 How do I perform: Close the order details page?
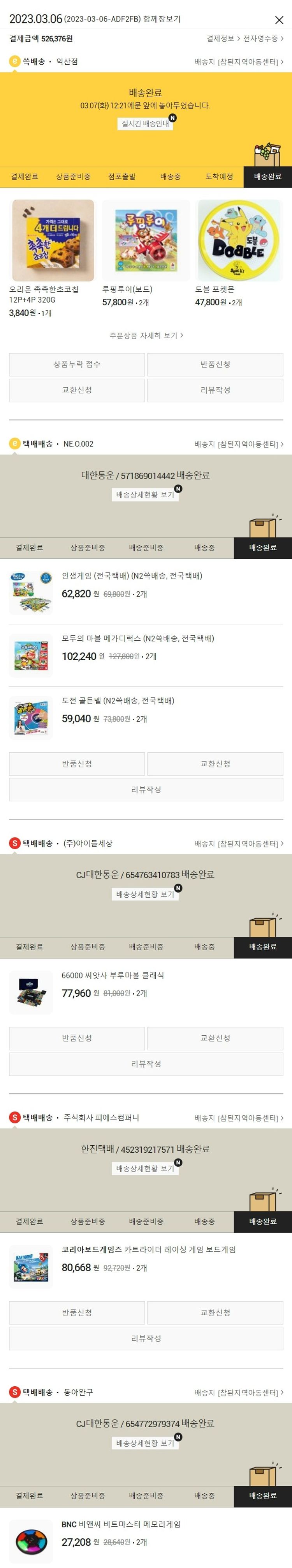[x=279, y=20]
